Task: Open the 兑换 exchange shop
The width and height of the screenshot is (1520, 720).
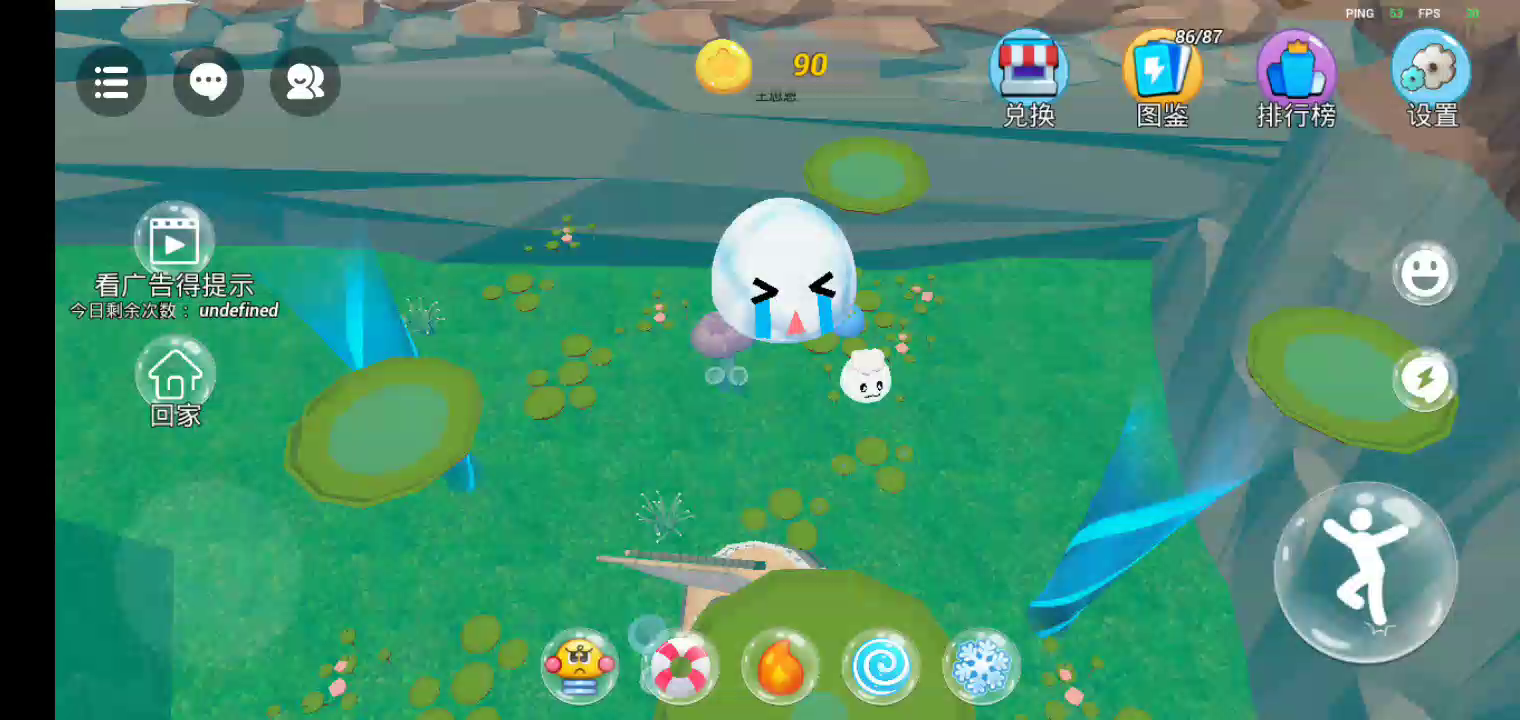Action: 1029,79
